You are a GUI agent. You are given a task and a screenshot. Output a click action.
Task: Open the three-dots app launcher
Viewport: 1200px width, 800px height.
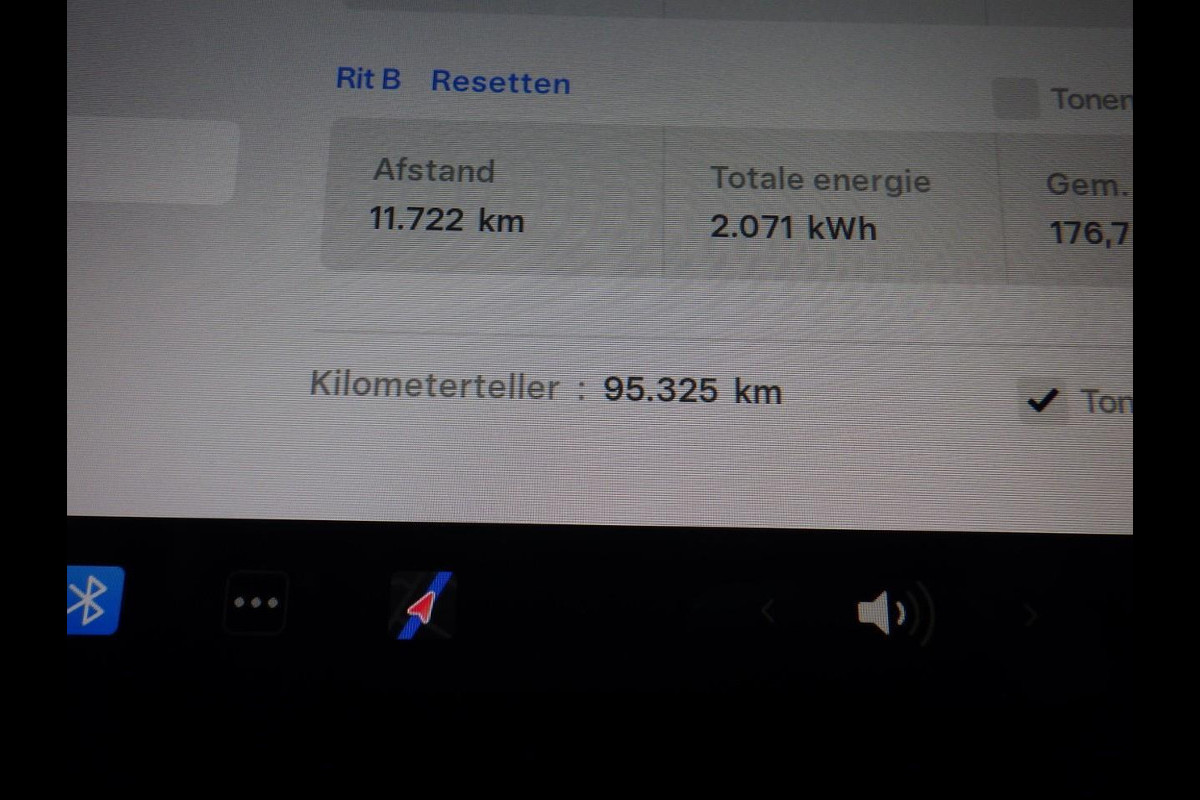256,603
